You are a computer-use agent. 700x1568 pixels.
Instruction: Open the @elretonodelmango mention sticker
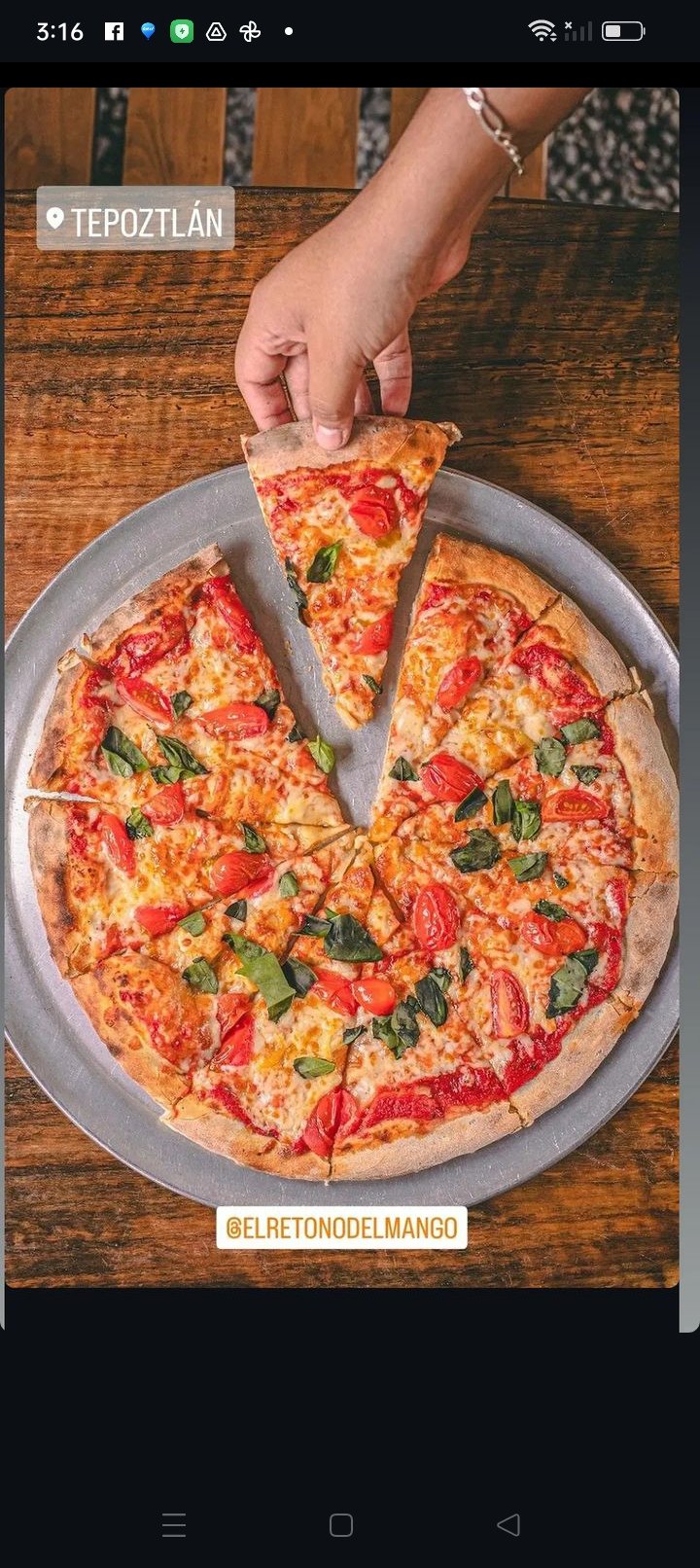pyautogui.click(x=341, y=1228)
